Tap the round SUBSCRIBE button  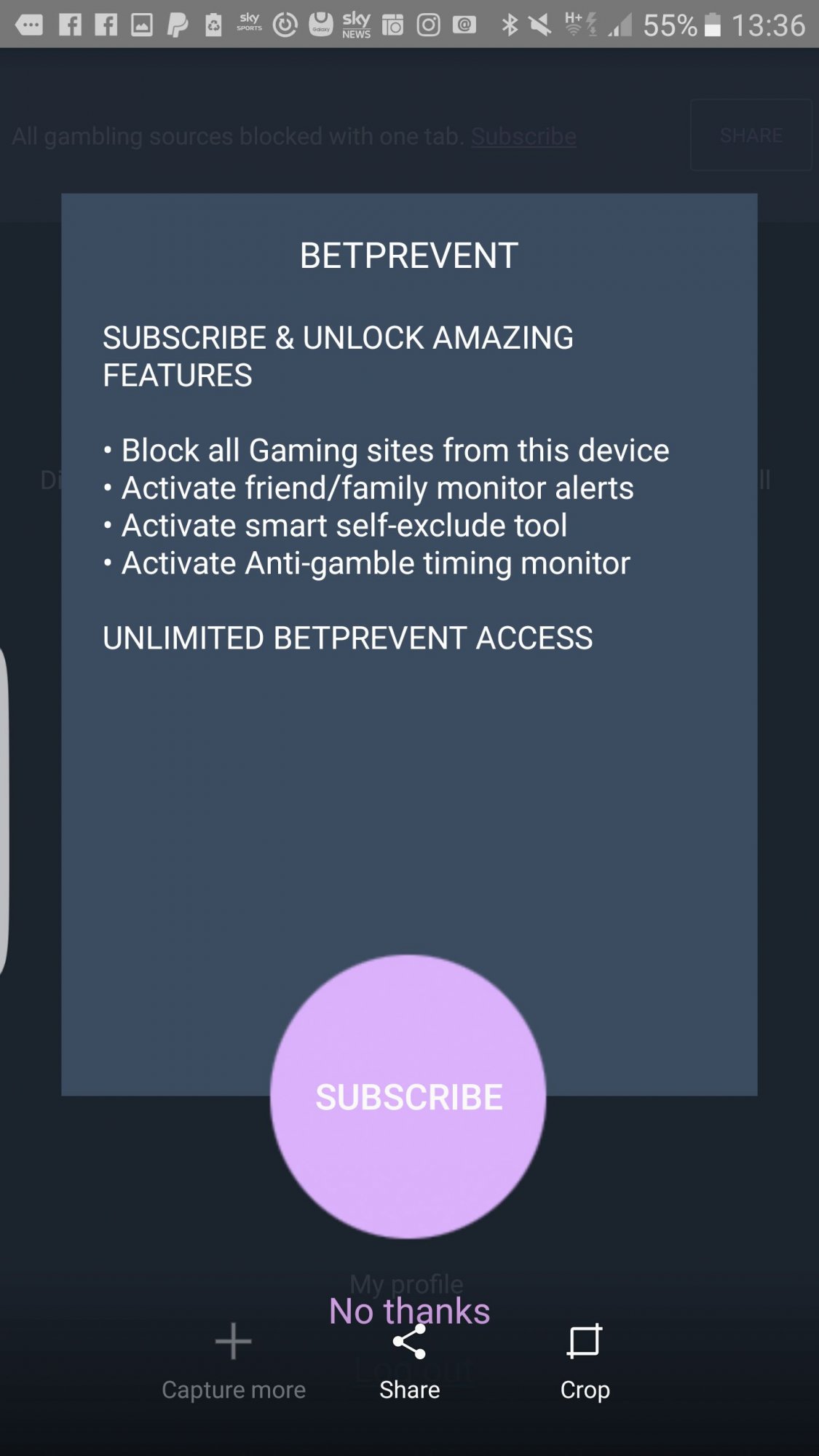[408, 1096]
